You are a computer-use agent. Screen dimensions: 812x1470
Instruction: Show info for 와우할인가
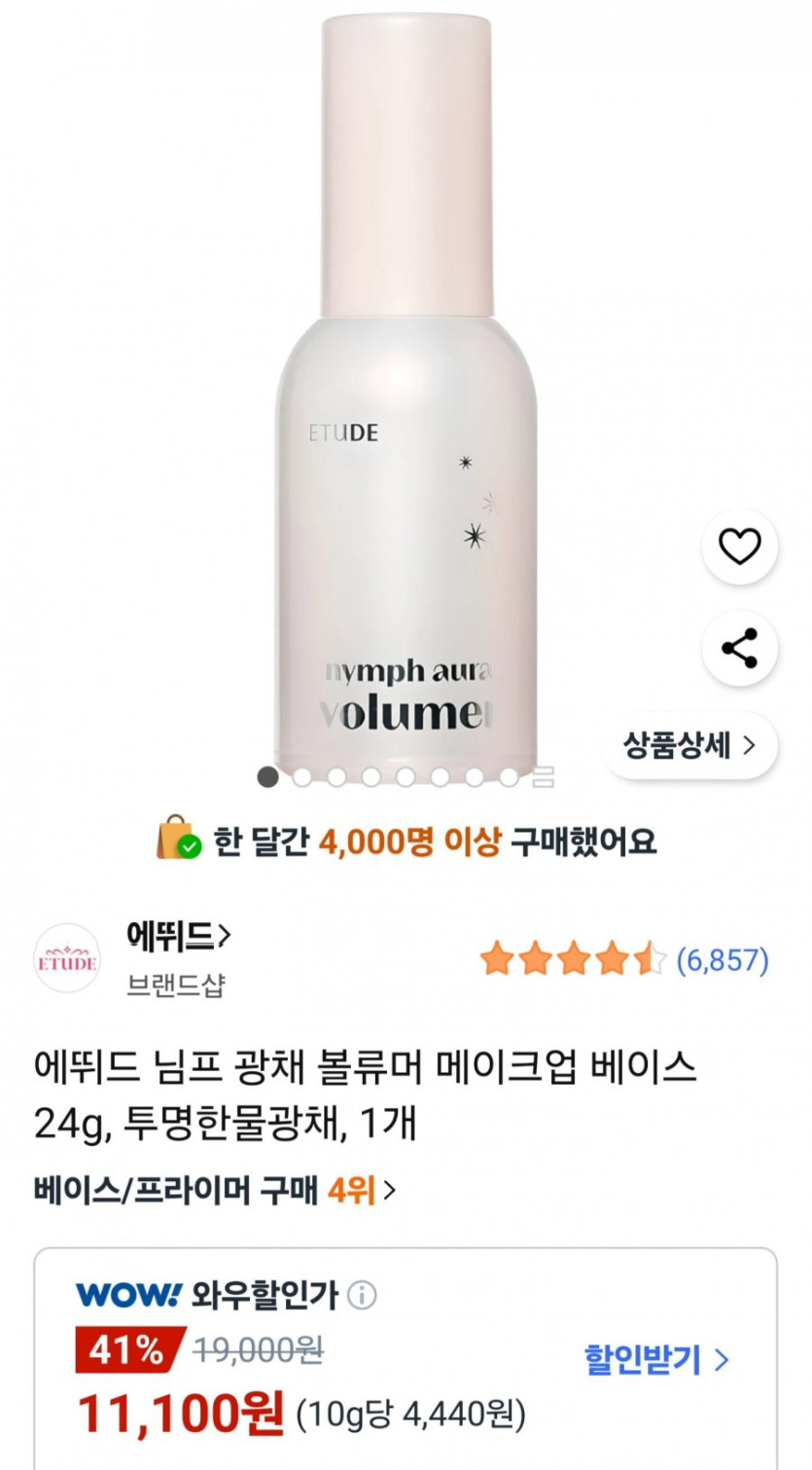coord(362,1296)
